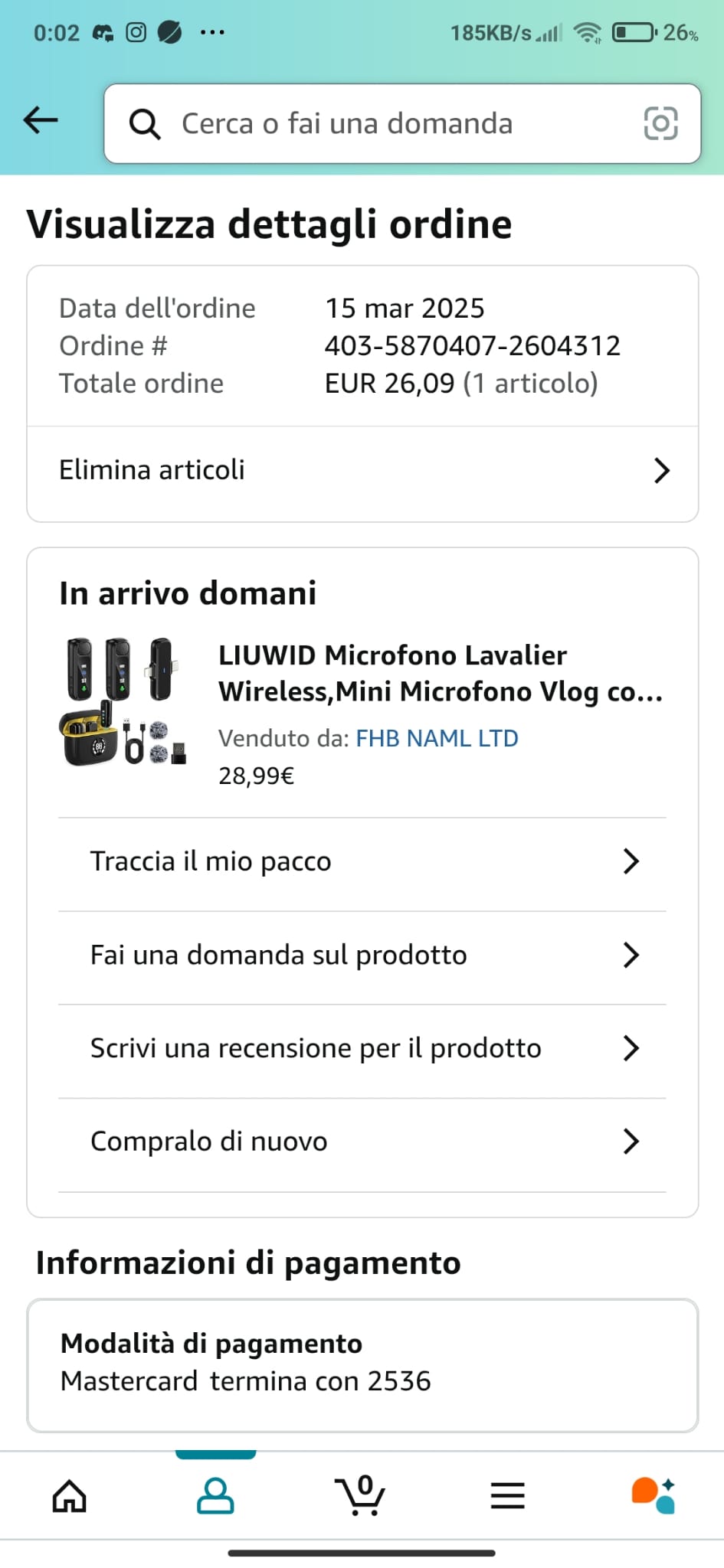Open the account profile tab

[x=215, y=1495]
